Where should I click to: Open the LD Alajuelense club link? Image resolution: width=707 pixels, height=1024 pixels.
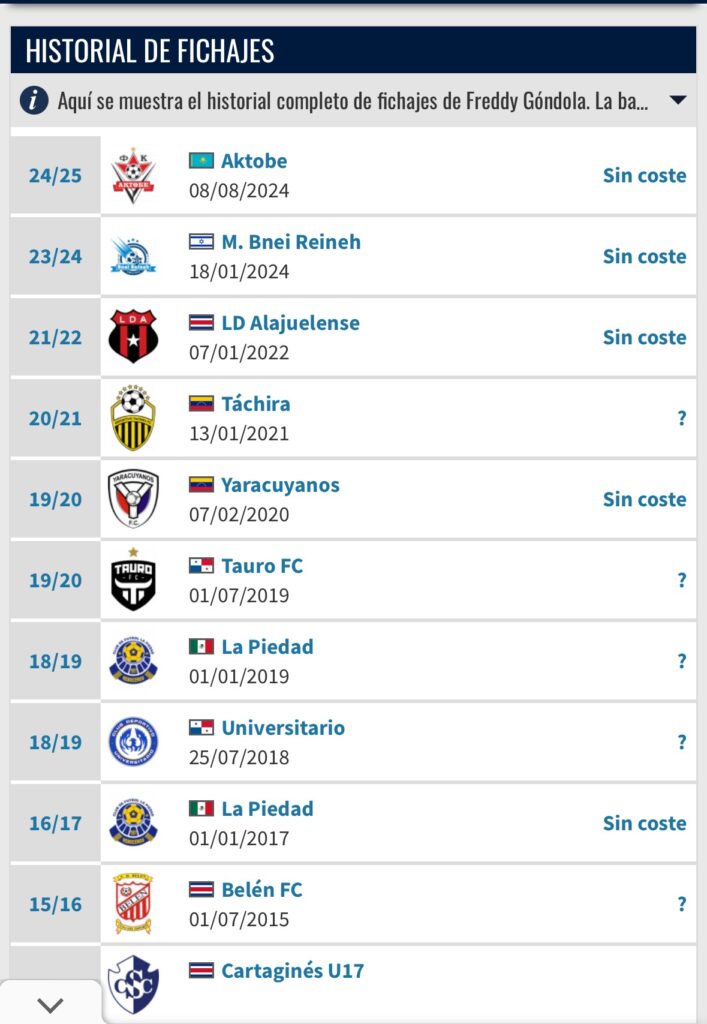click(290, 323)
